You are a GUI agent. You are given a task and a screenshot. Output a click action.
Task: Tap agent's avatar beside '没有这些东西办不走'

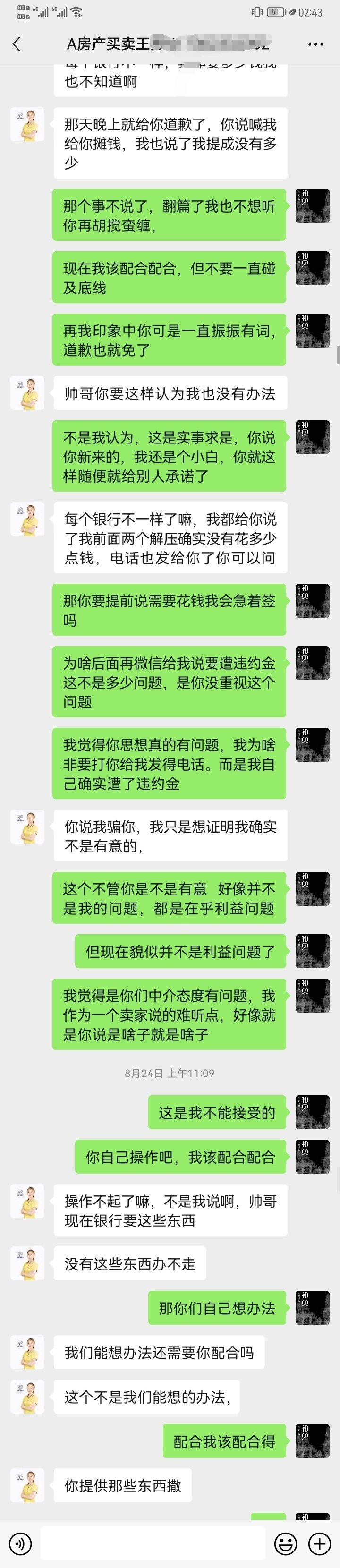[27, 1264]
